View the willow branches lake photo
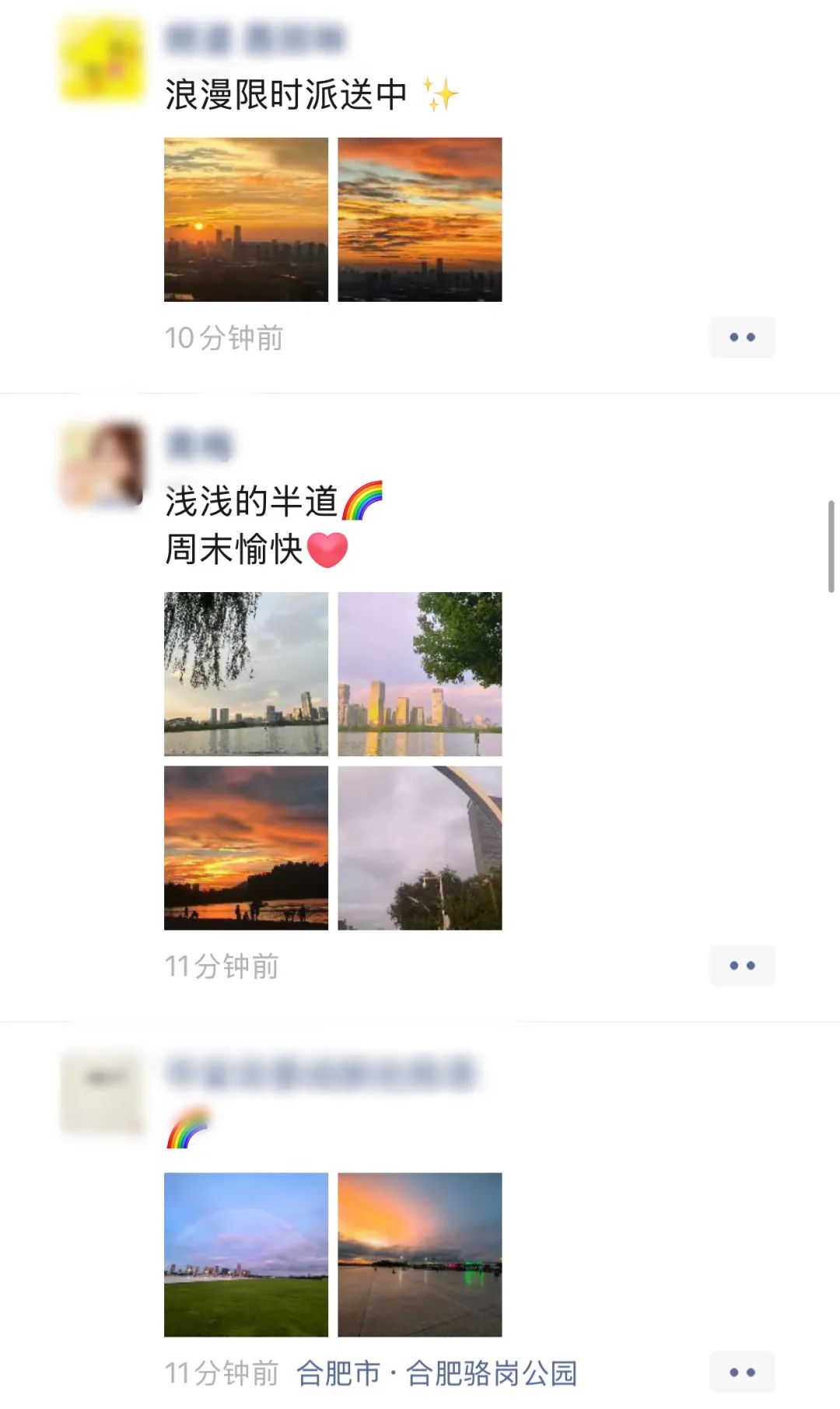This screenshot has height=1409, width=840. coord(246,674)
